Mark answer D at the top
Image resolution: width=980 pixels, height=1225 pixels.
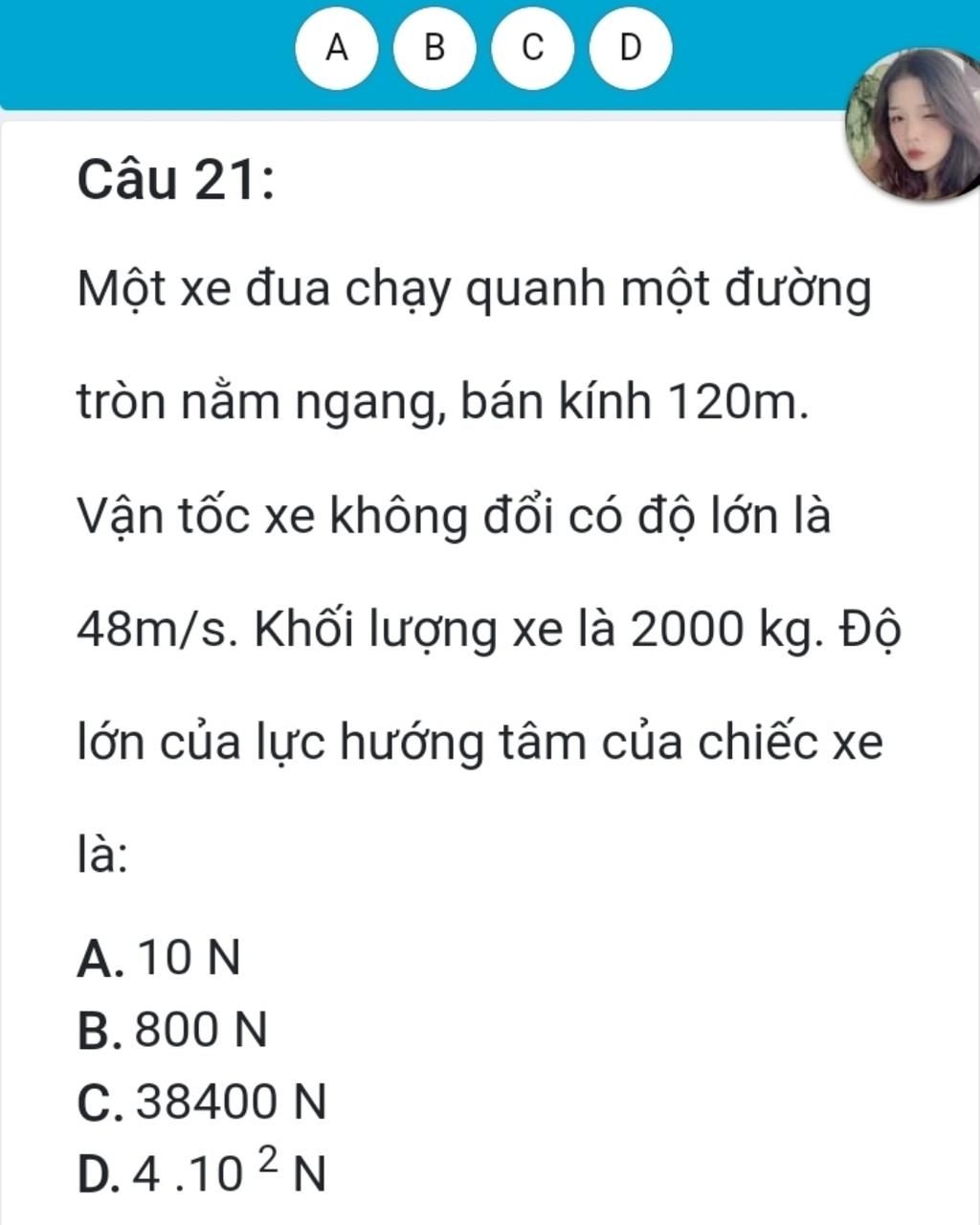coord(630,47)
